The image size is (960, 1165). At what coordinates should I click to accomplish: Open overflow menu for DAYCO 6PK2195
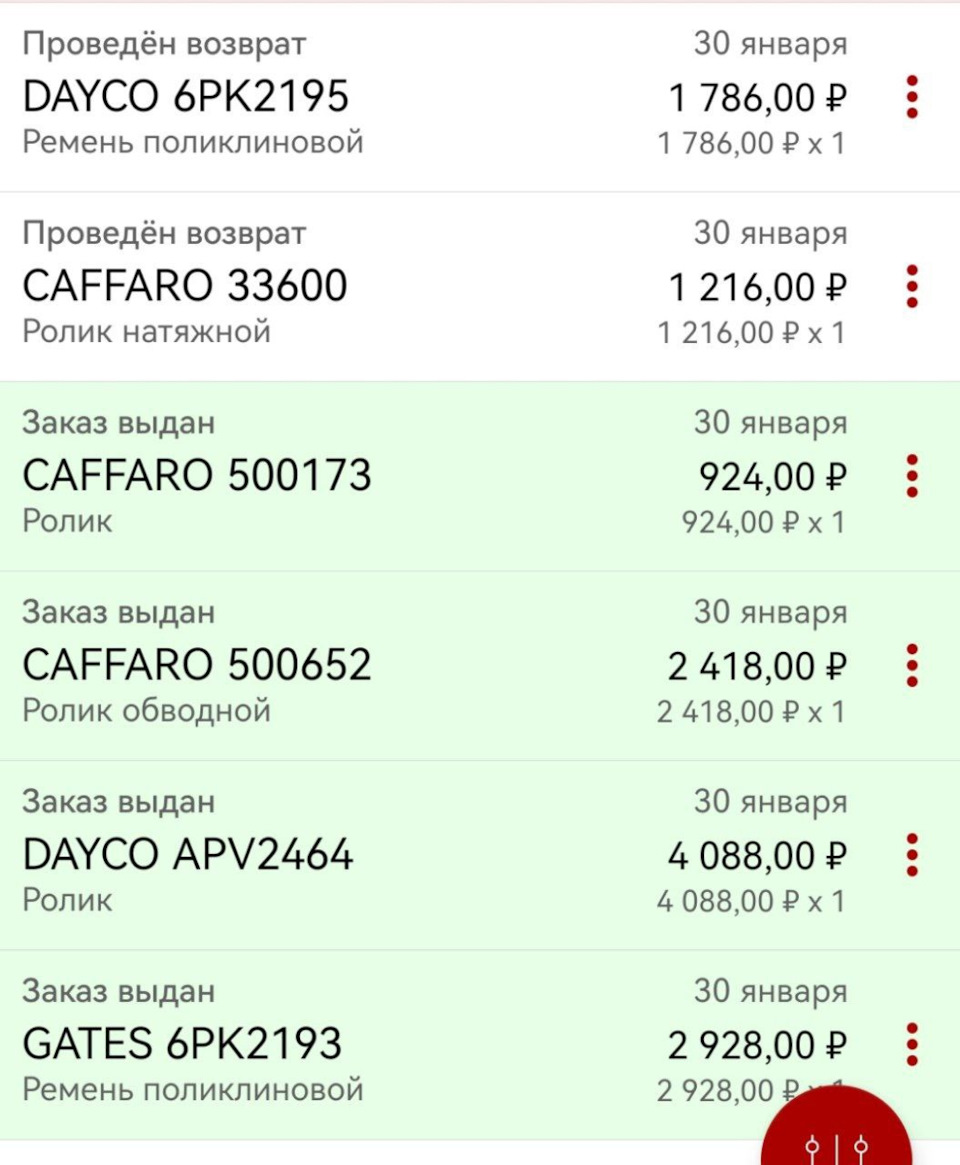(911, 97)
